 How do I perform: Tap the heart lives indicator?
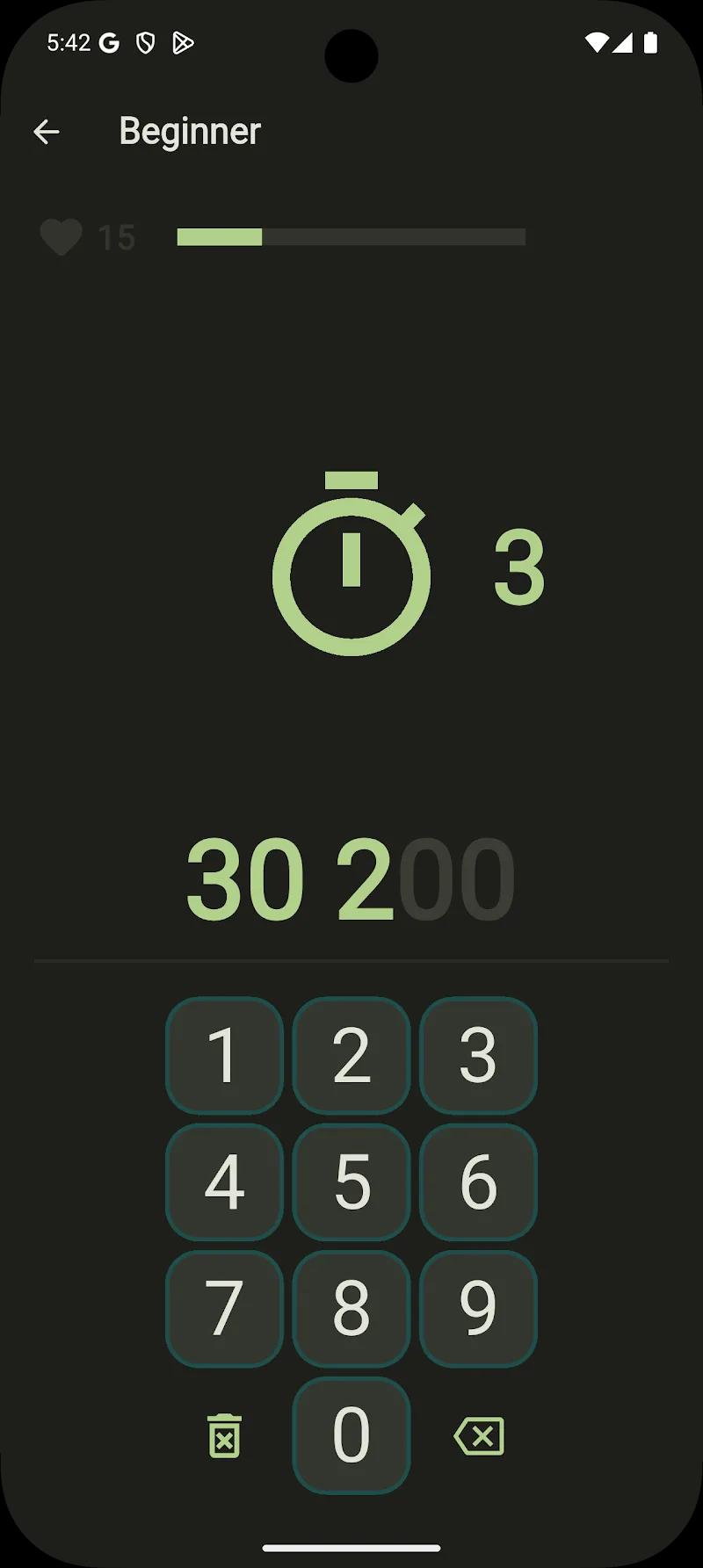(62, 237)
